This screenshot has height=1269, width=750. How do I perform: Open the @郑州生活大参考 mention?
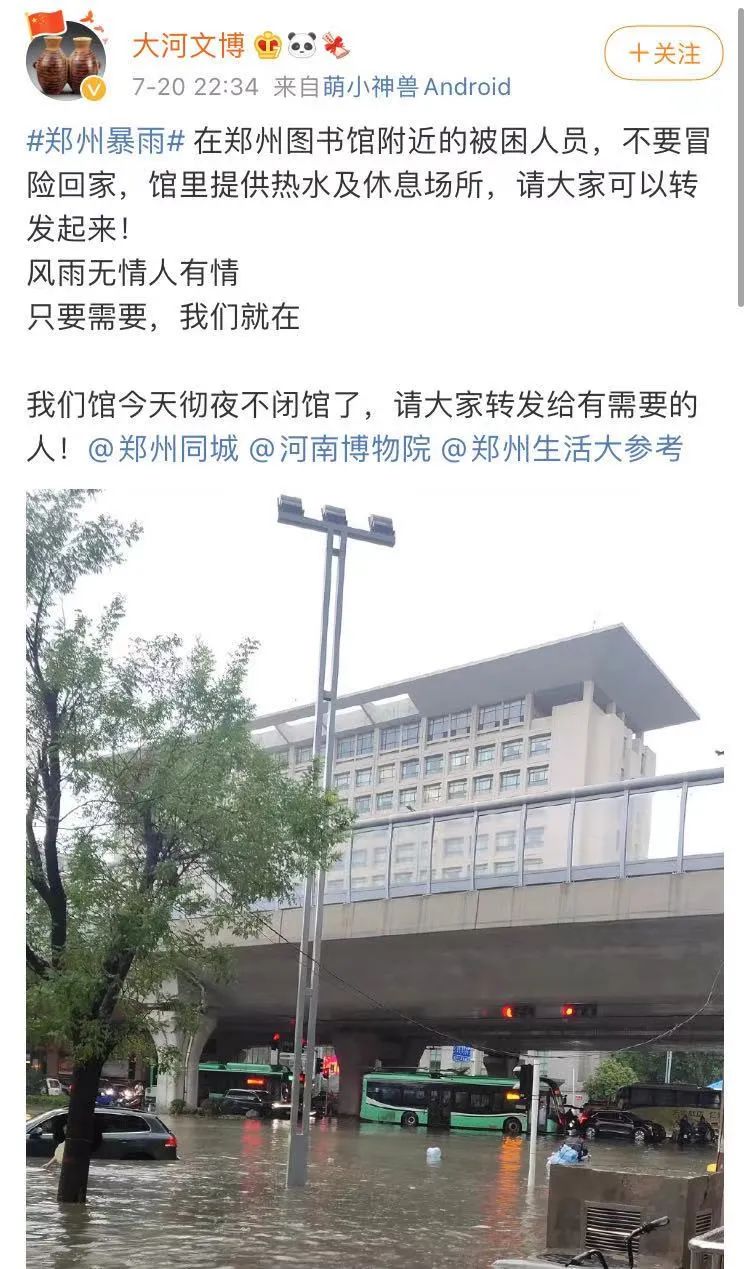[x=561, y=449]
